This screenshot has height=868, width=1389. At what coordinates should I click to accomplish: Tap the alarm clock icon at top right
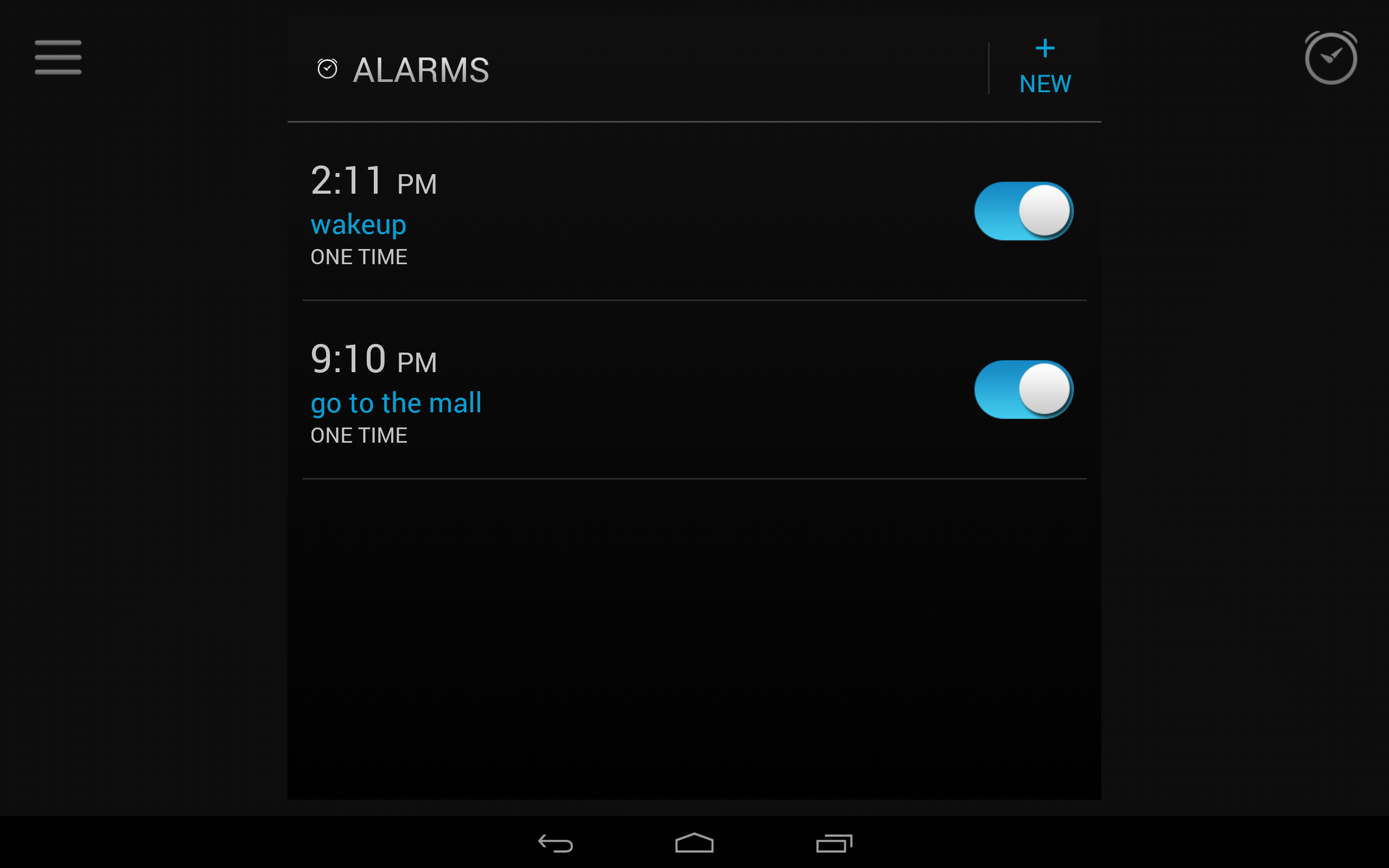(1330, 58)
